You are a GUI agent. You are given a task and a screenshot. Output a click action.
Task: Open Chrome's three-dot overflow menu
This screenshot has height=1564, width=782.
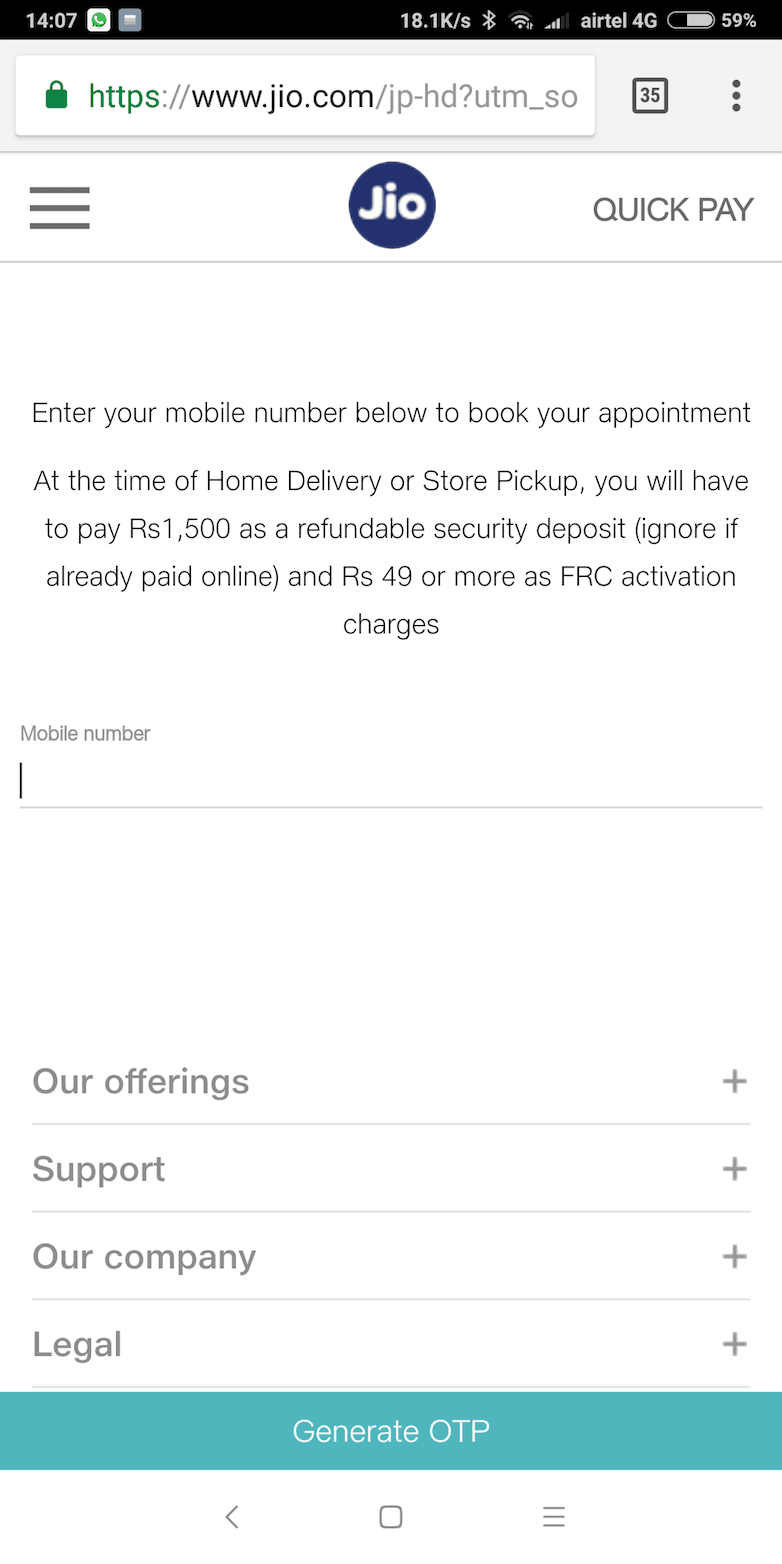736,95
